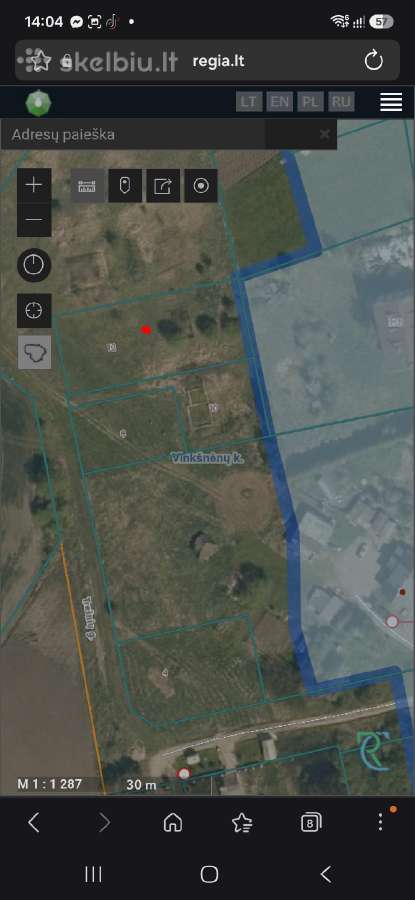The image size is (415, 900).
Task: Switch language to RU
Action: tap(342, 102)
